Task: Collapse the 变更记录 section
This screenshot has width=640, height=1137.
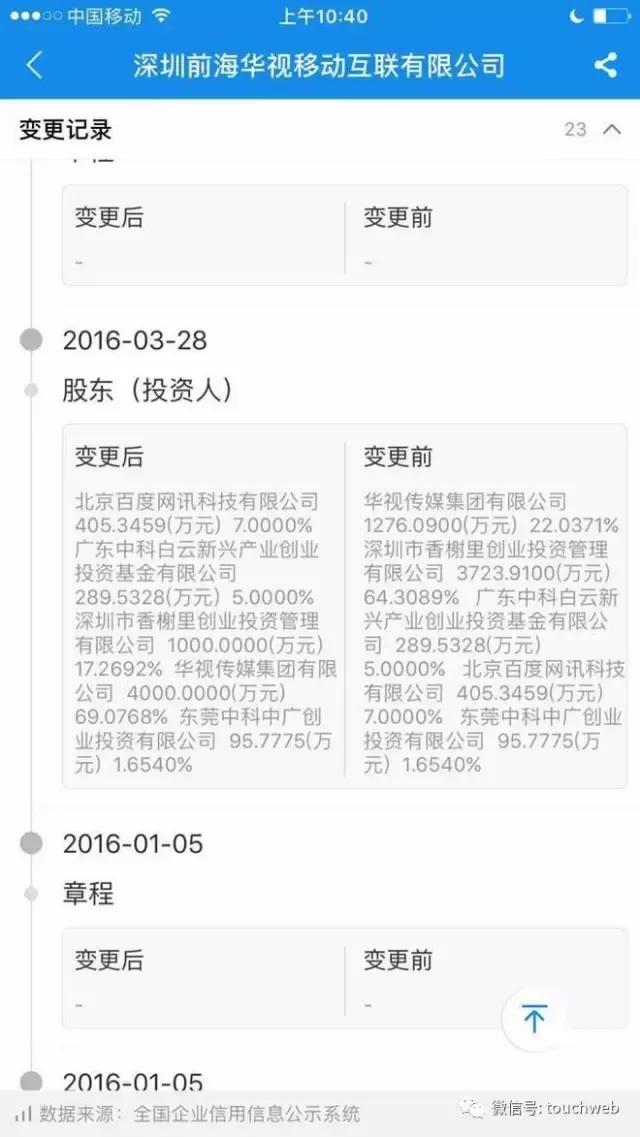Action: coord(611,129)
